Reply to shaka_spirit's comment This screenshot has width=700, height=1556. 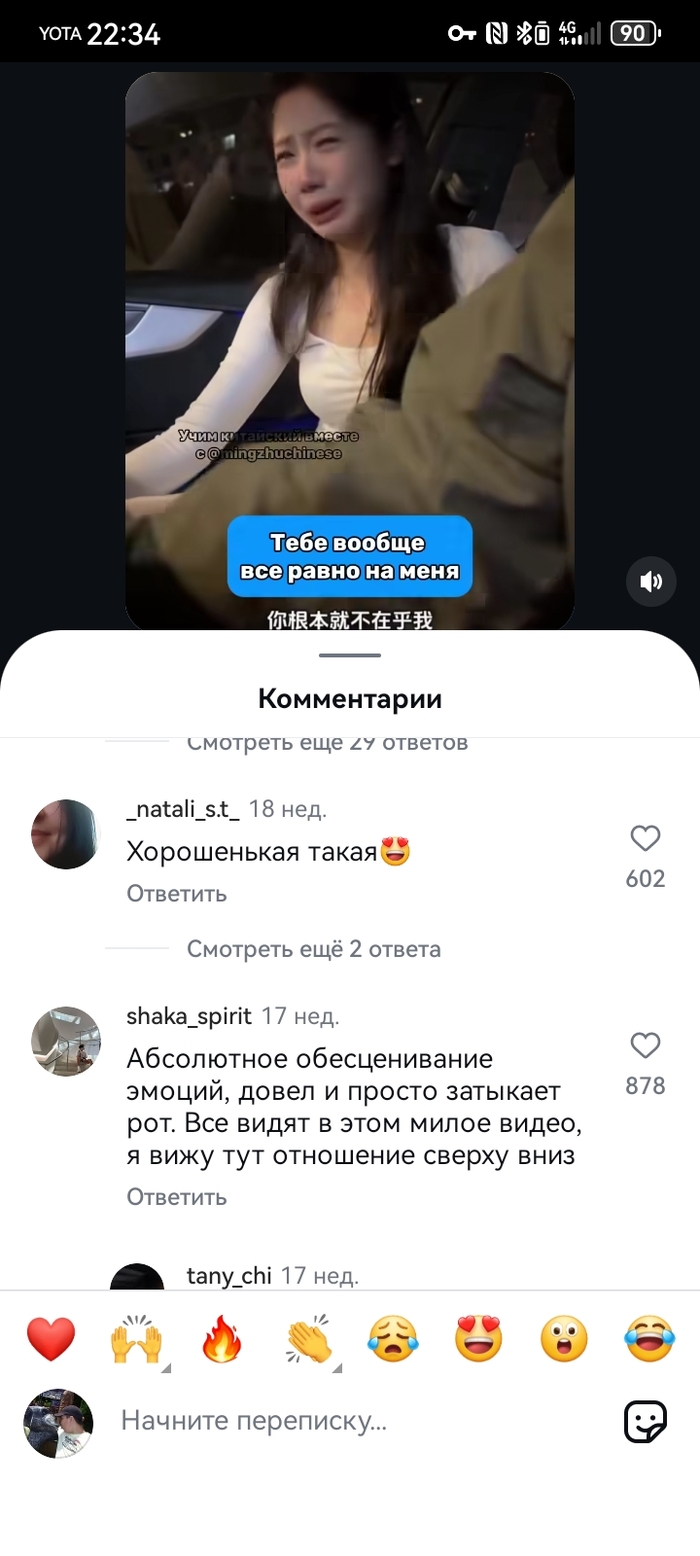tap(176, 1196)
